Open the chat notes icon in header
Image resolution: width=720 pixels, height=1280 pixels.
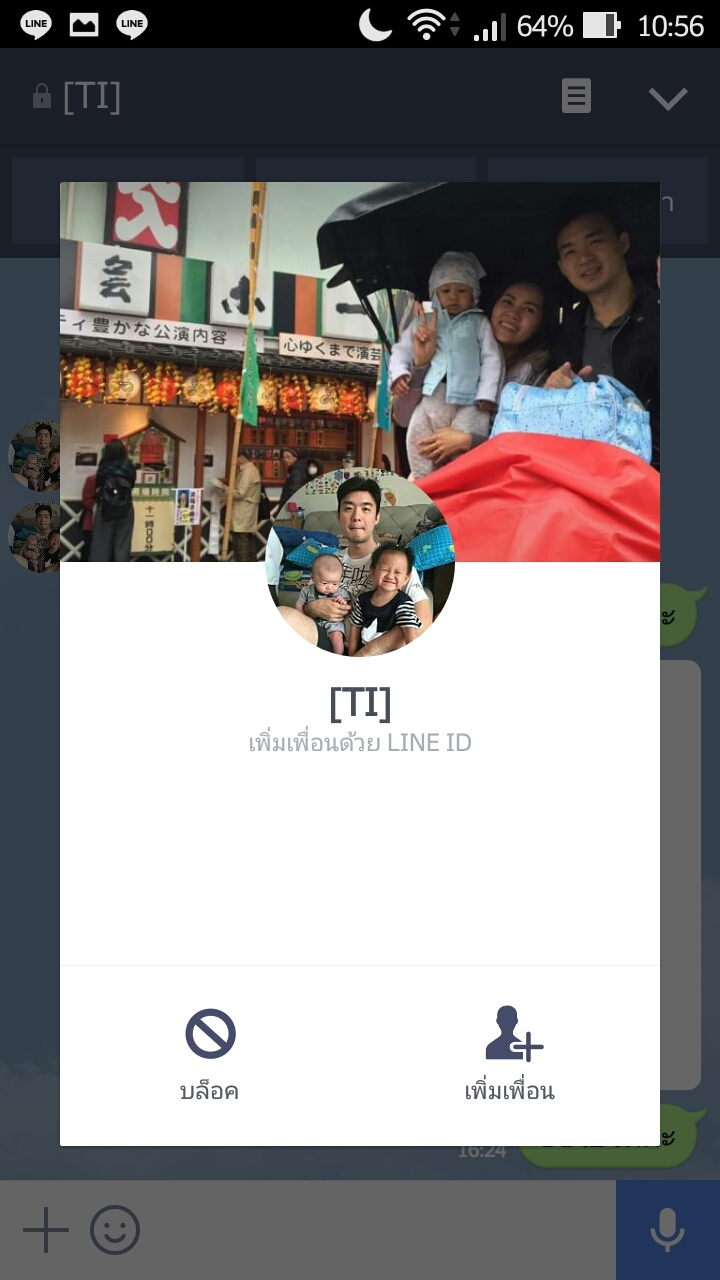point(576,97)
